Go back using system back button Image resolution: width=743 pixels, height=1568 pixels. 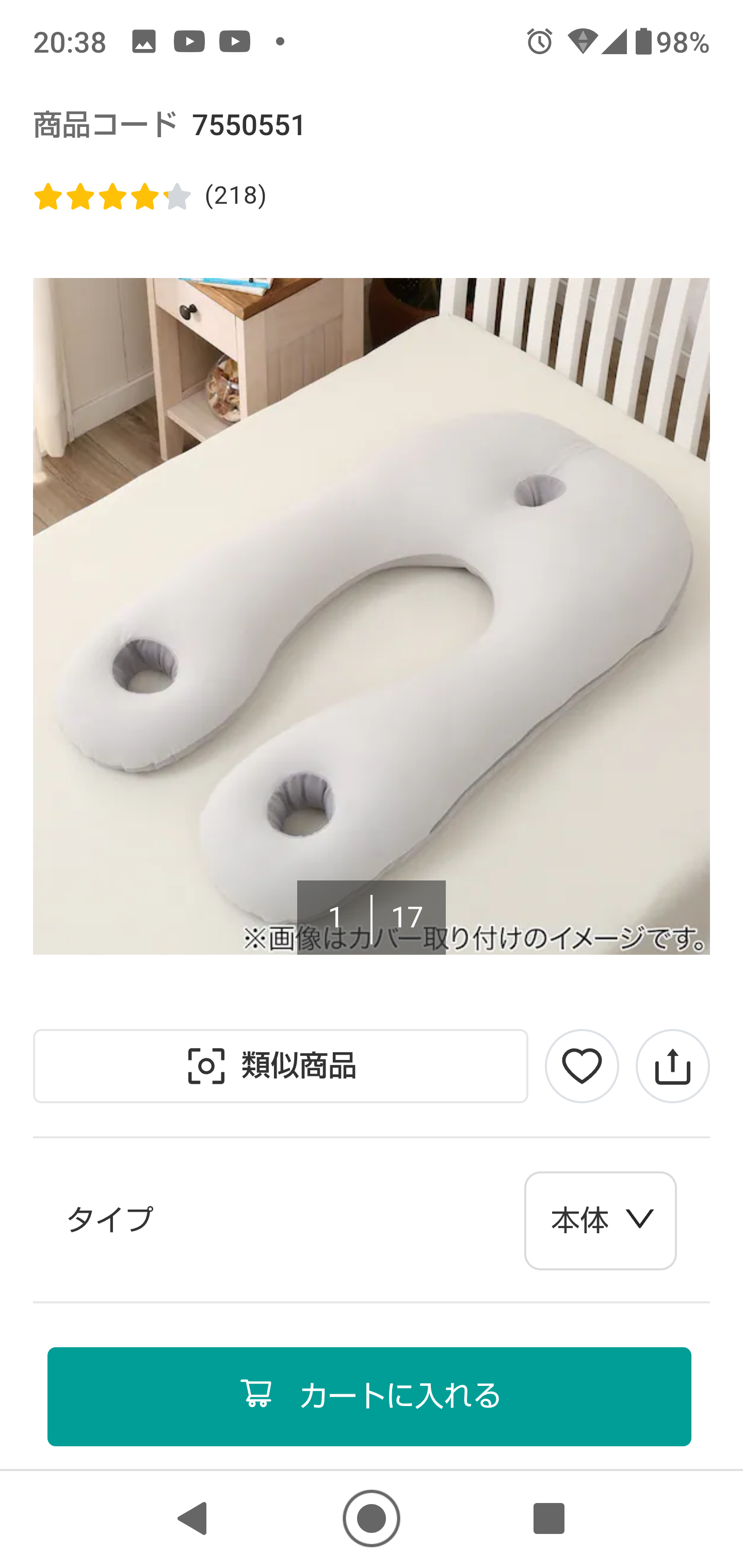pos(192,1517)
